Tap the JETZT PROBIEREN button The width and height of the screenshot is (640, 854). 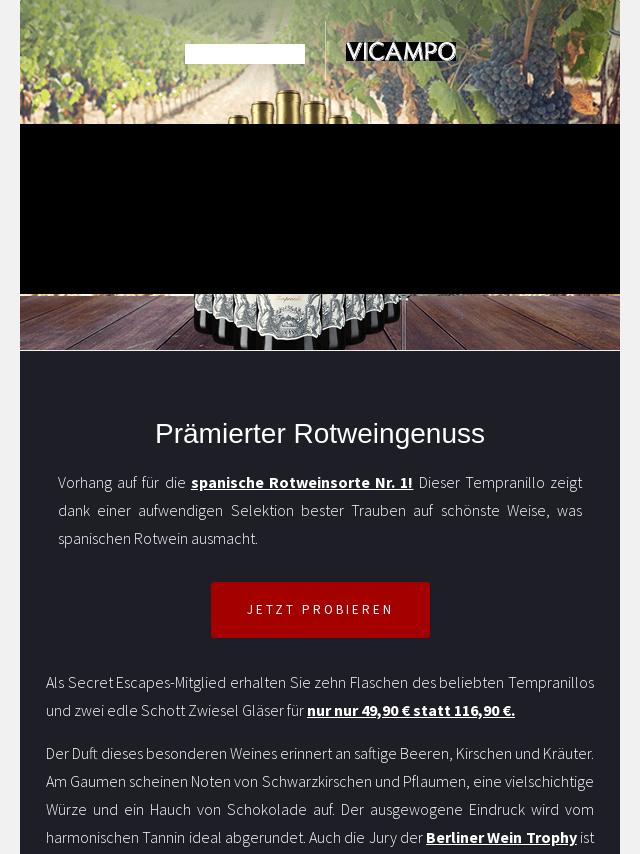320,609
